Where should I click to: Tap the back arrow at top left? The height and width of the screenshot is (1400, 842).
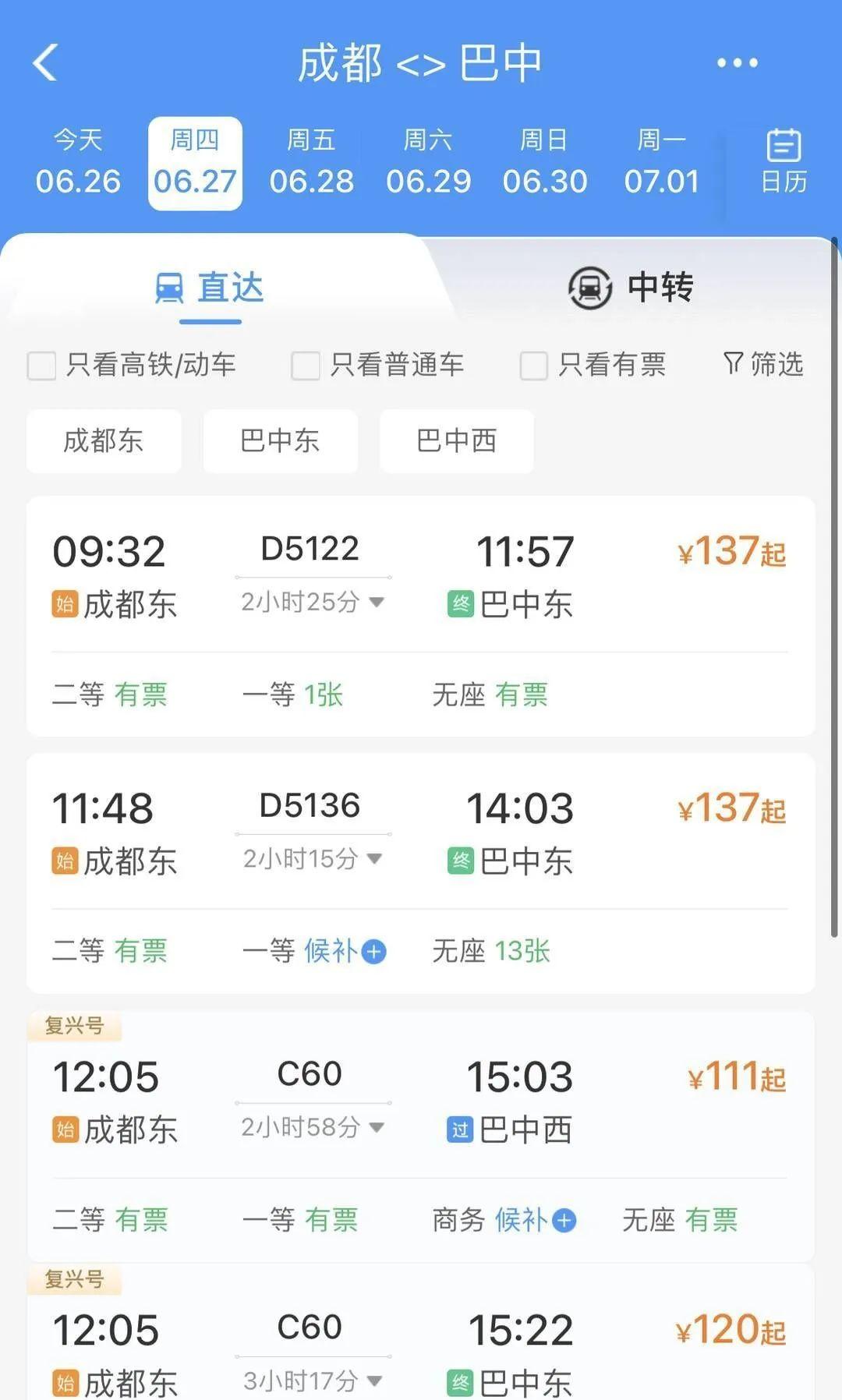tap(44, 62)
